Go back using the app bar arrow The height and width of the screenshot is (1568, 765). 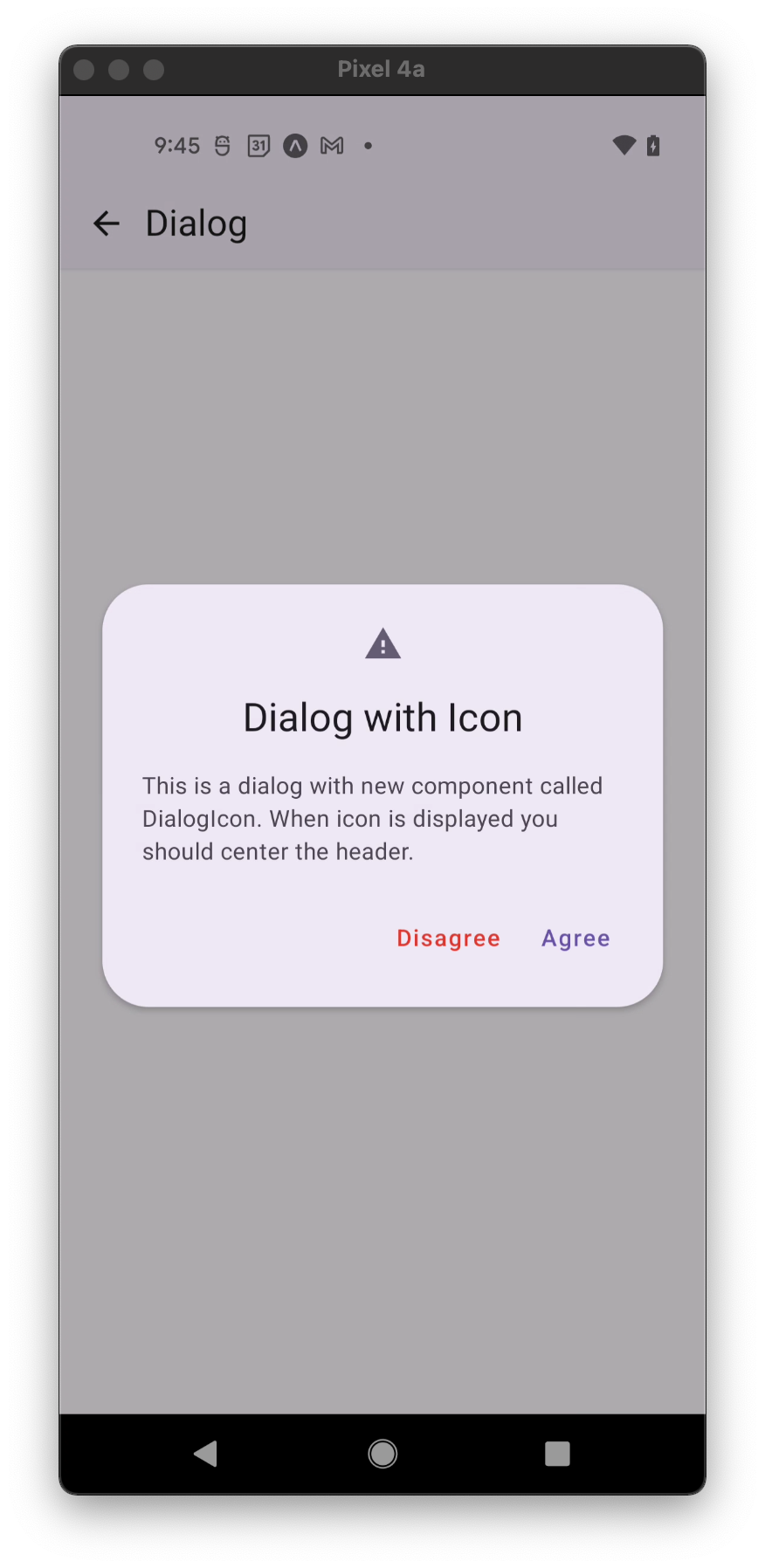107,224
